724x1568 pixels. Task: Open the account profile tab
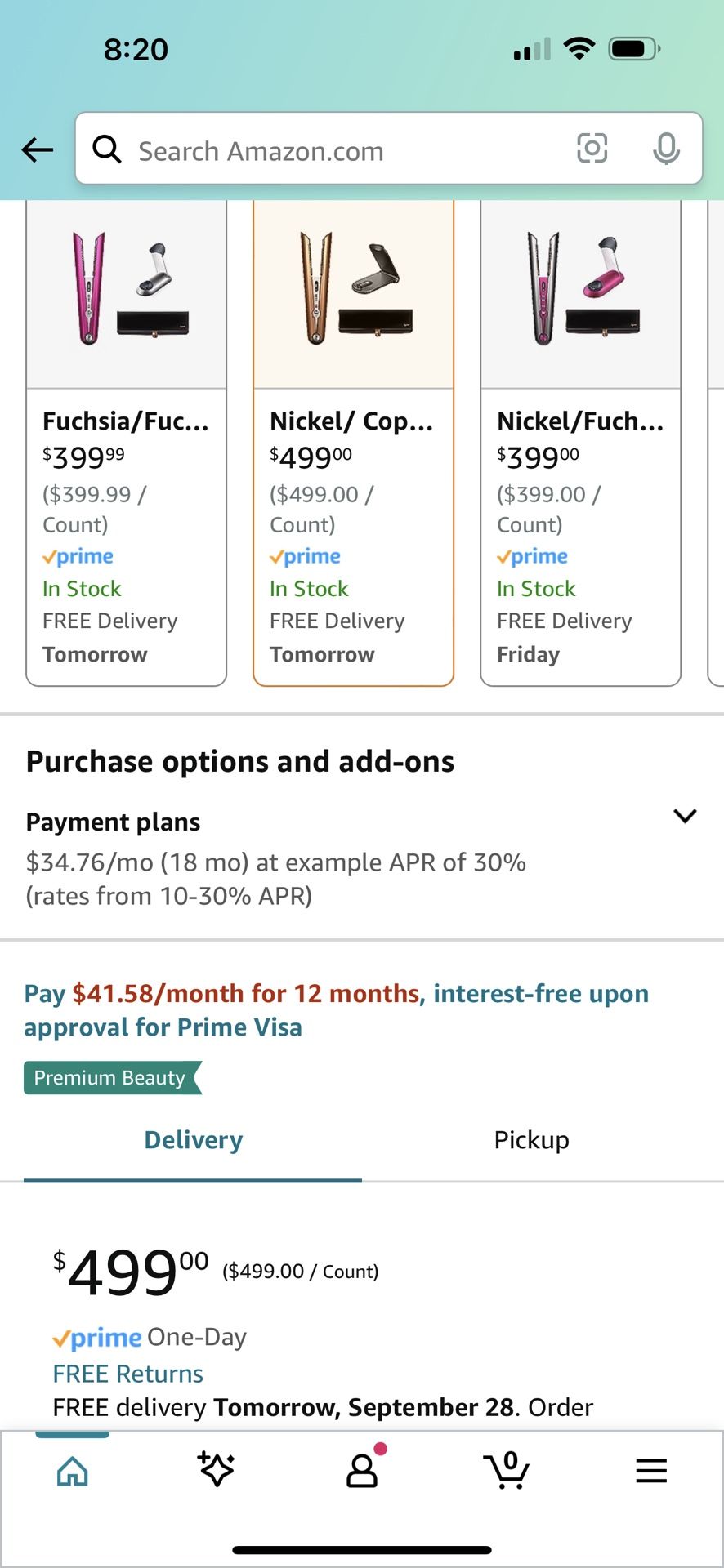tap(362, 1469)
